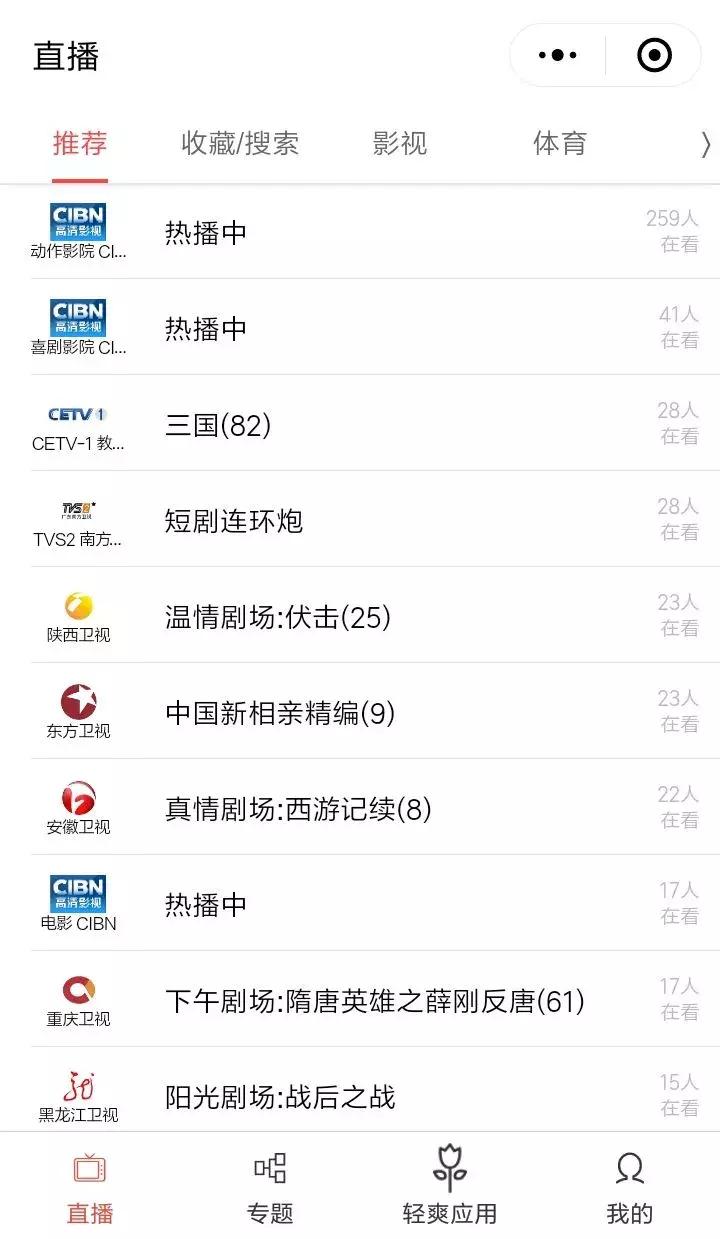Viewport: 720px width, 1239px height.
Task: Watch 重庆卫视 隋唐英雄之薛刚反唐(61)
Action: coord(375,1001)
